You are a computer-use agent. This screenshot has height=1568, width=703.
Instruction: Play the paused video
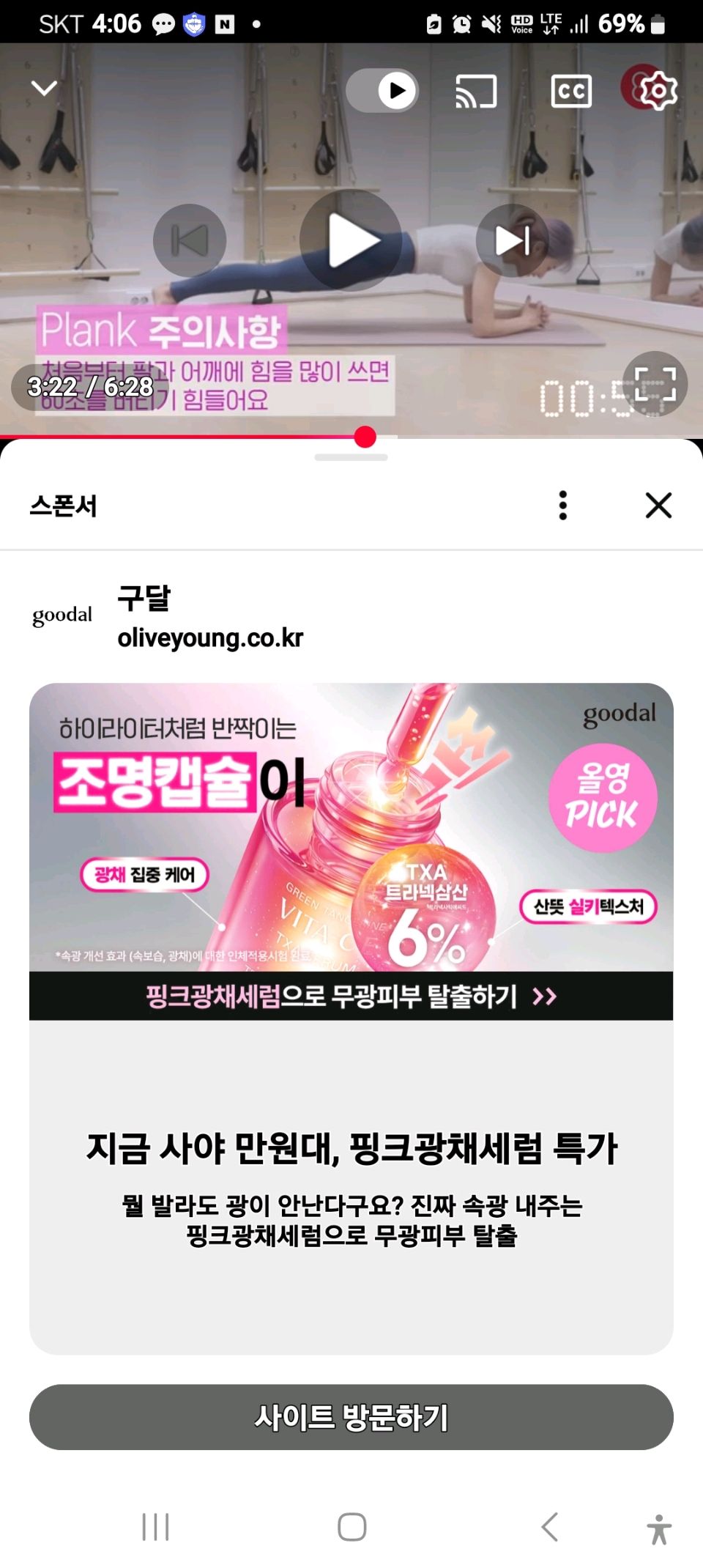pos(351,240)
